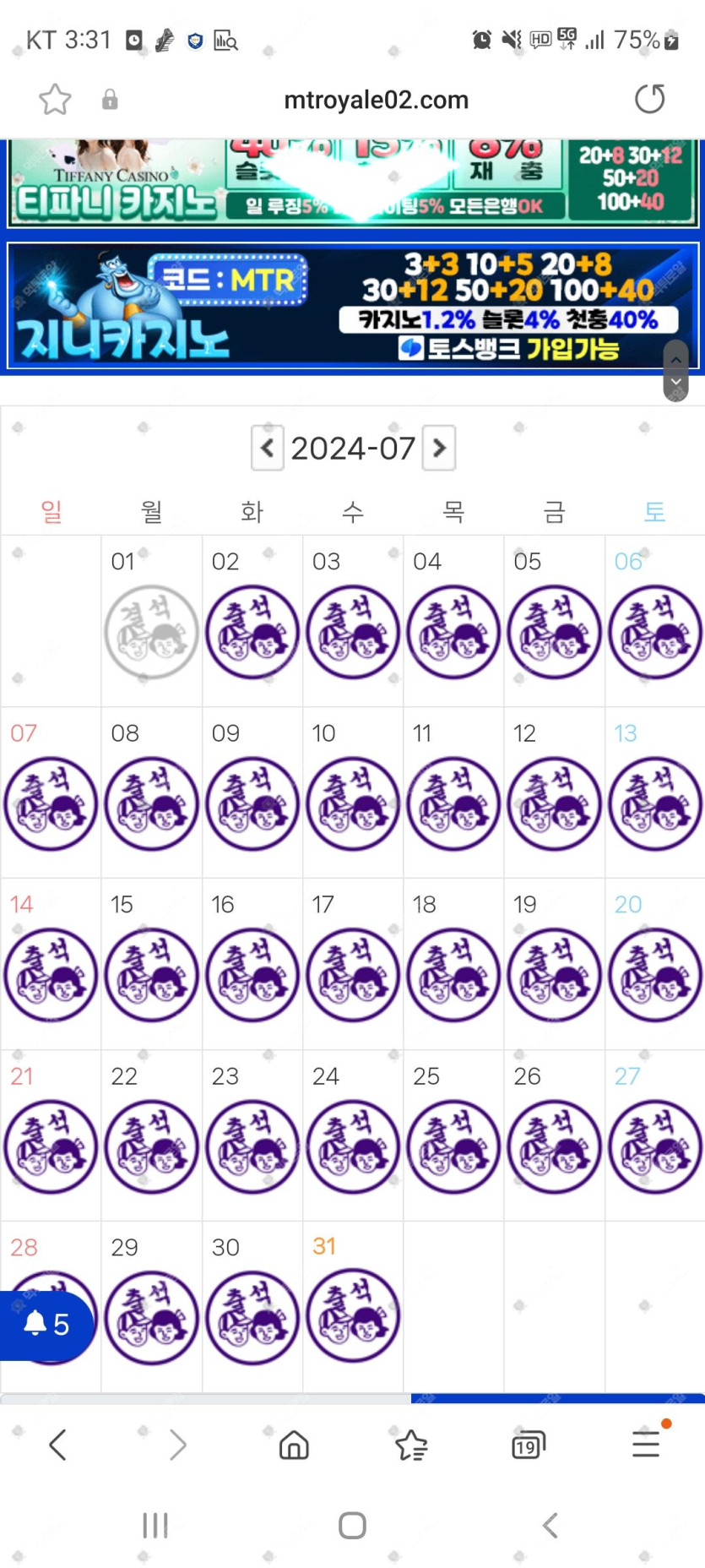
Task: Open the browser hamburger menu
Action: click(x=646, y=1445)
